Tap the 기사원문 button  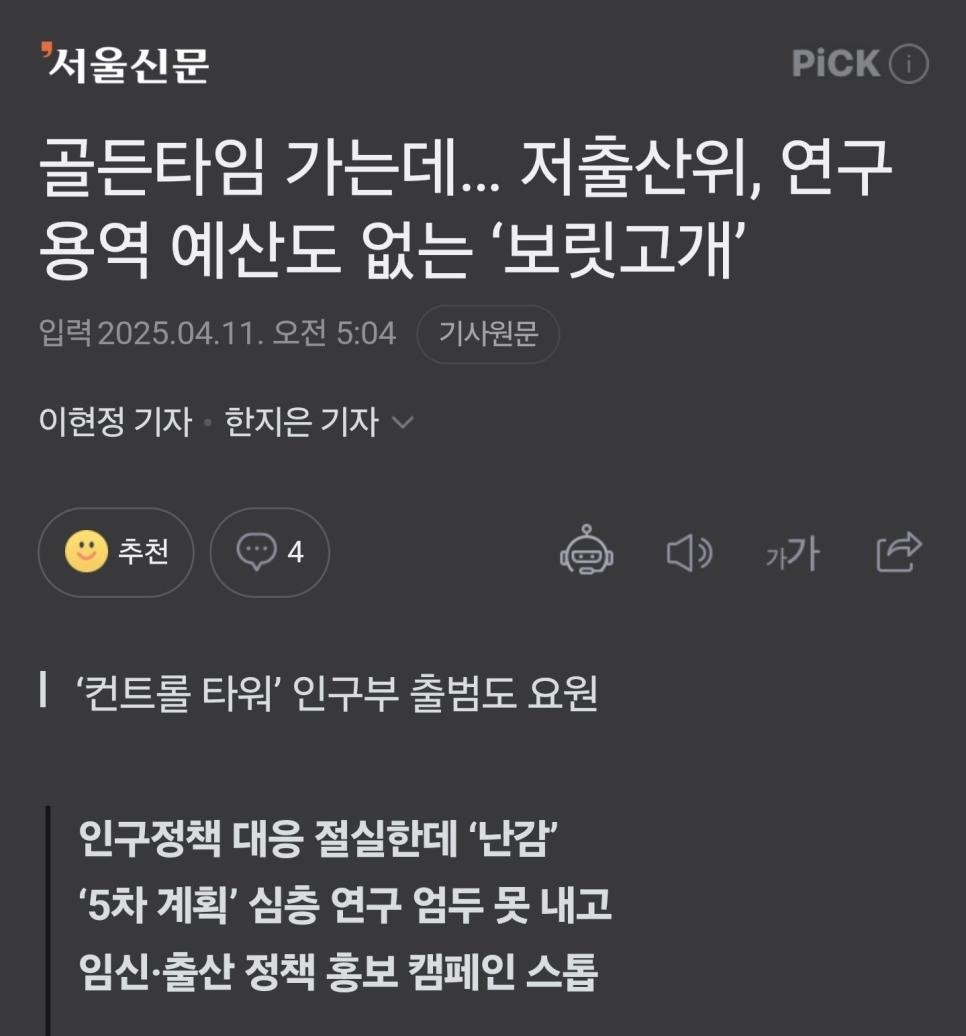pos(487,334)
